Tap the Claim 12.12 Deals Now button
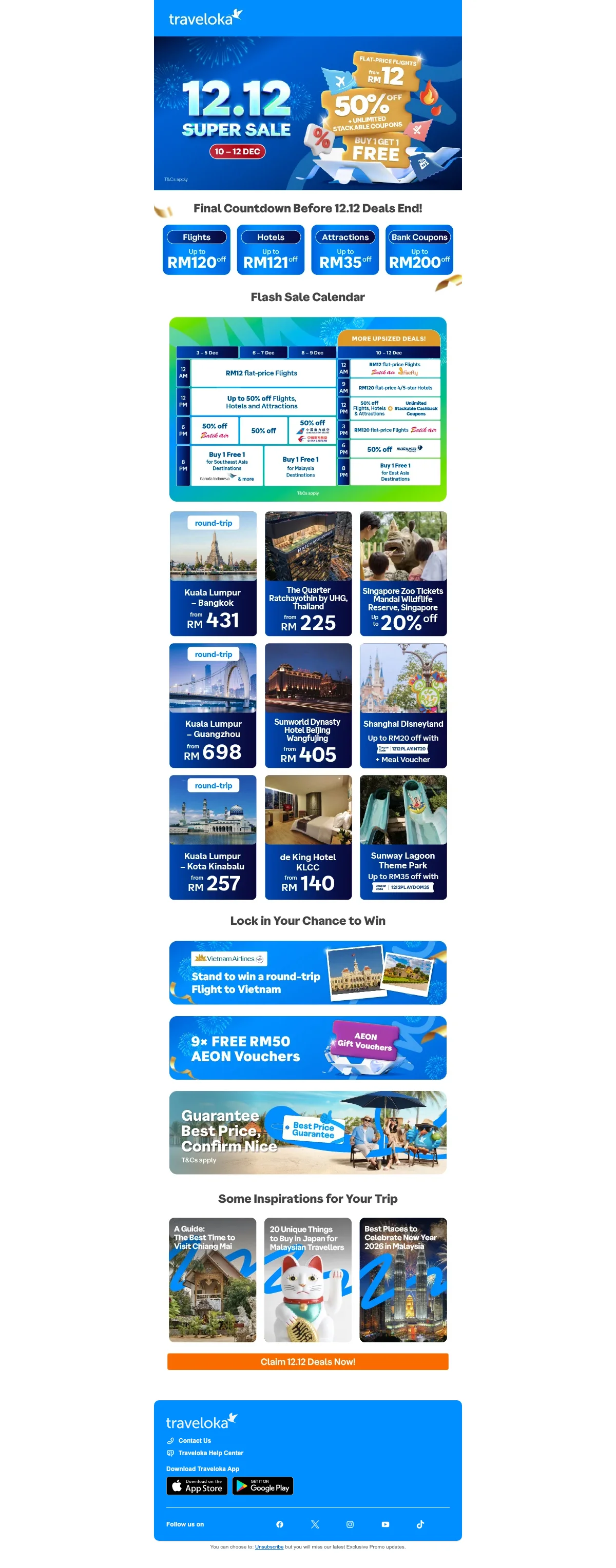Image resolution: width=616 pixels, height=1568 pixels. 307,1362
